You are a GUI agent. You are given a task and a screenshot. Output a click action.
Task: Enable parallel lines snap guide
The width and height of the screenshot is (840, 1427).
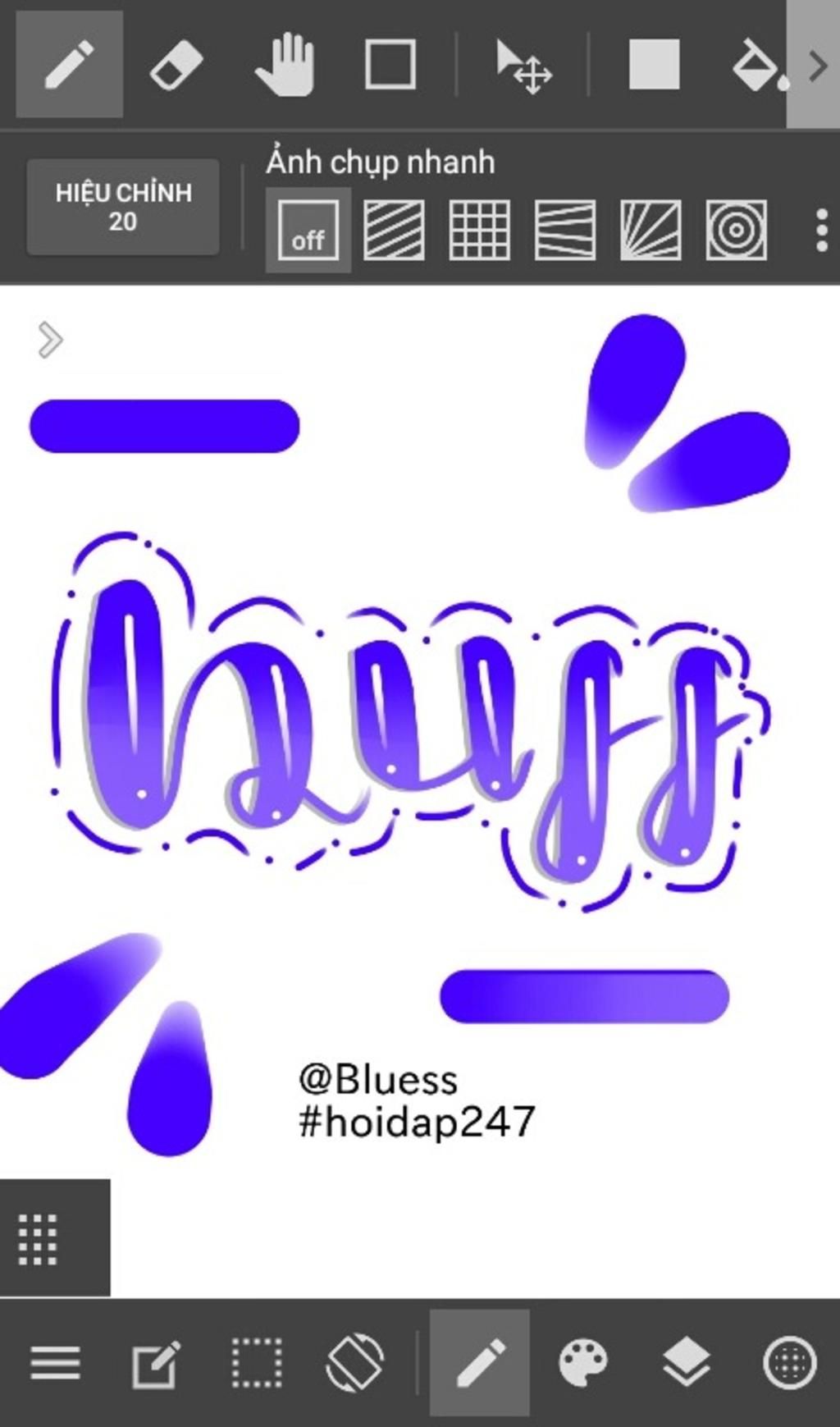[x=394, y=231]
